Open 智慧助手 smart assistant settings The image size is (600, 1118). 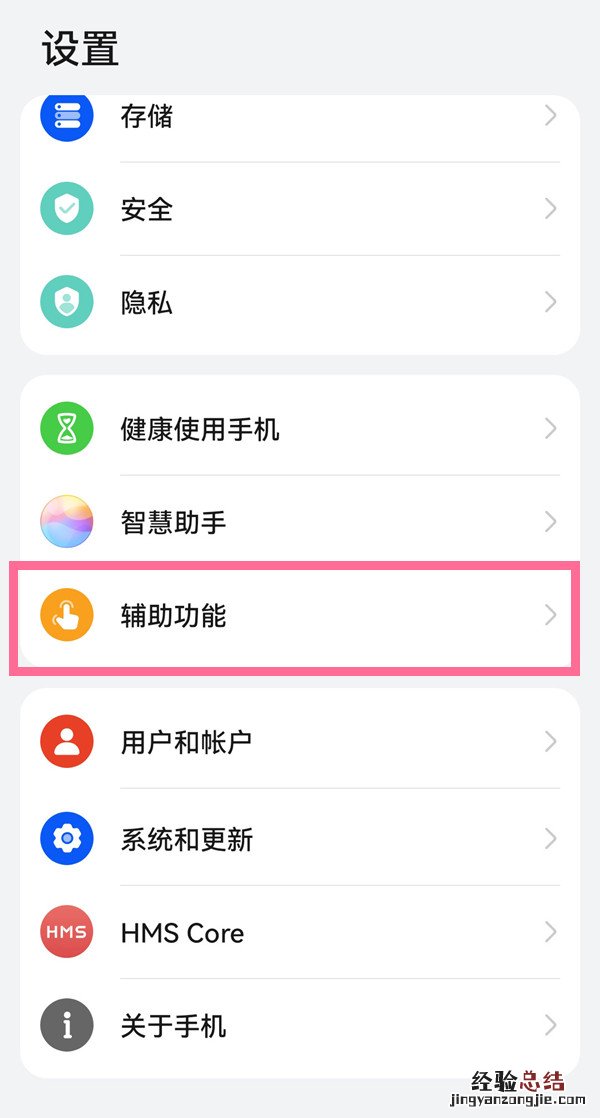pos(300,522)
